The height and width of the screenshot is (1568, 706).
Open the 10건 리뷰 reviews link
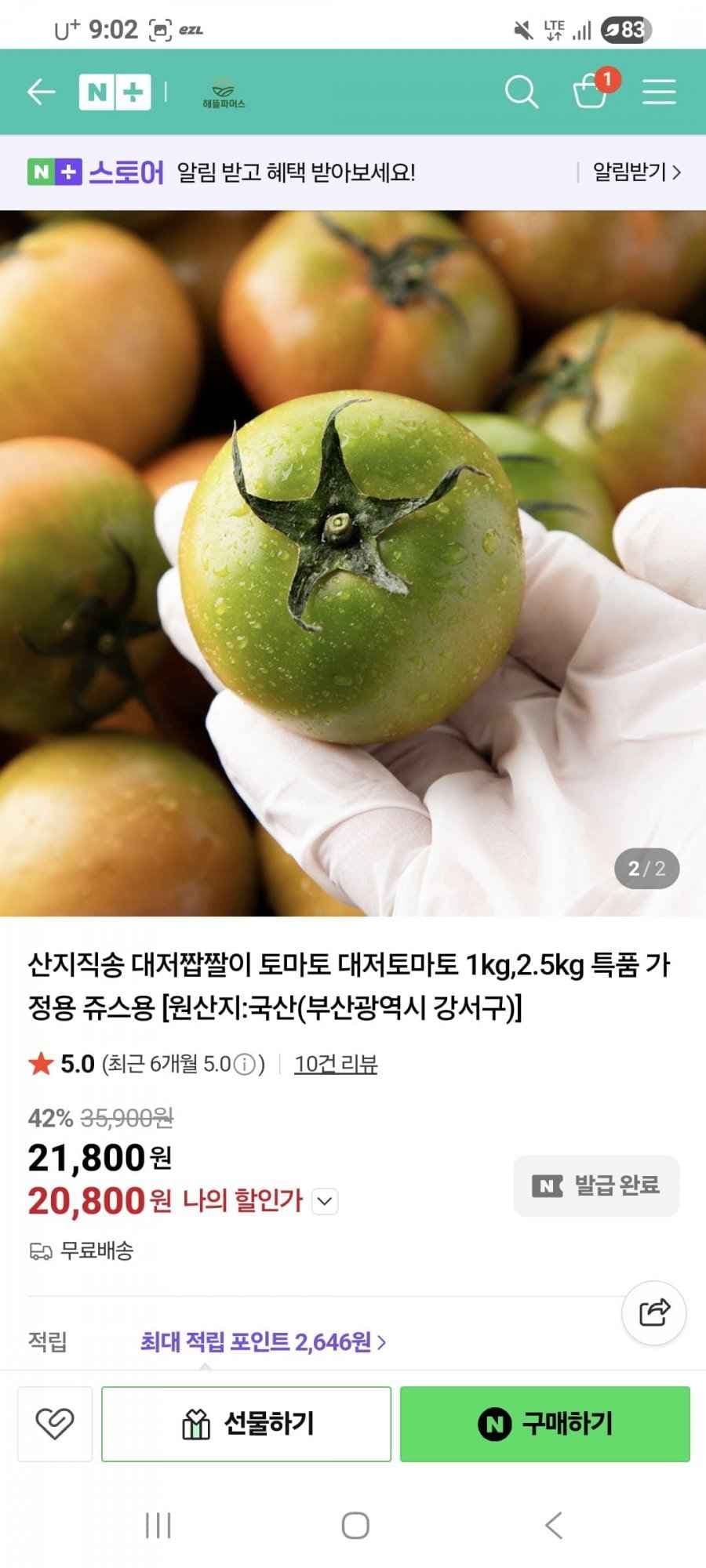(334, 1065)
